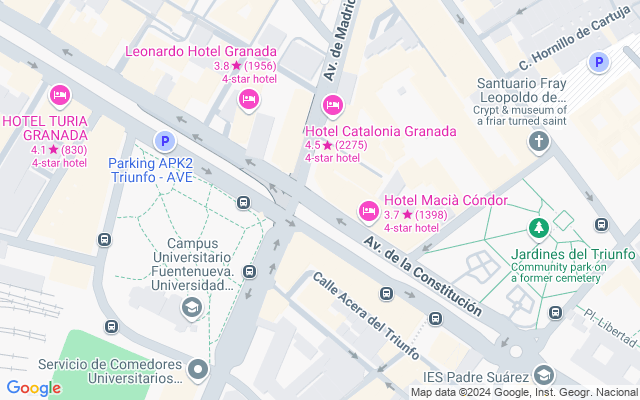Viewport: 640px width, 400px height.
Task: Select the Santuario Fray Leopoldo marker
Action: click(x=539, y=141)
